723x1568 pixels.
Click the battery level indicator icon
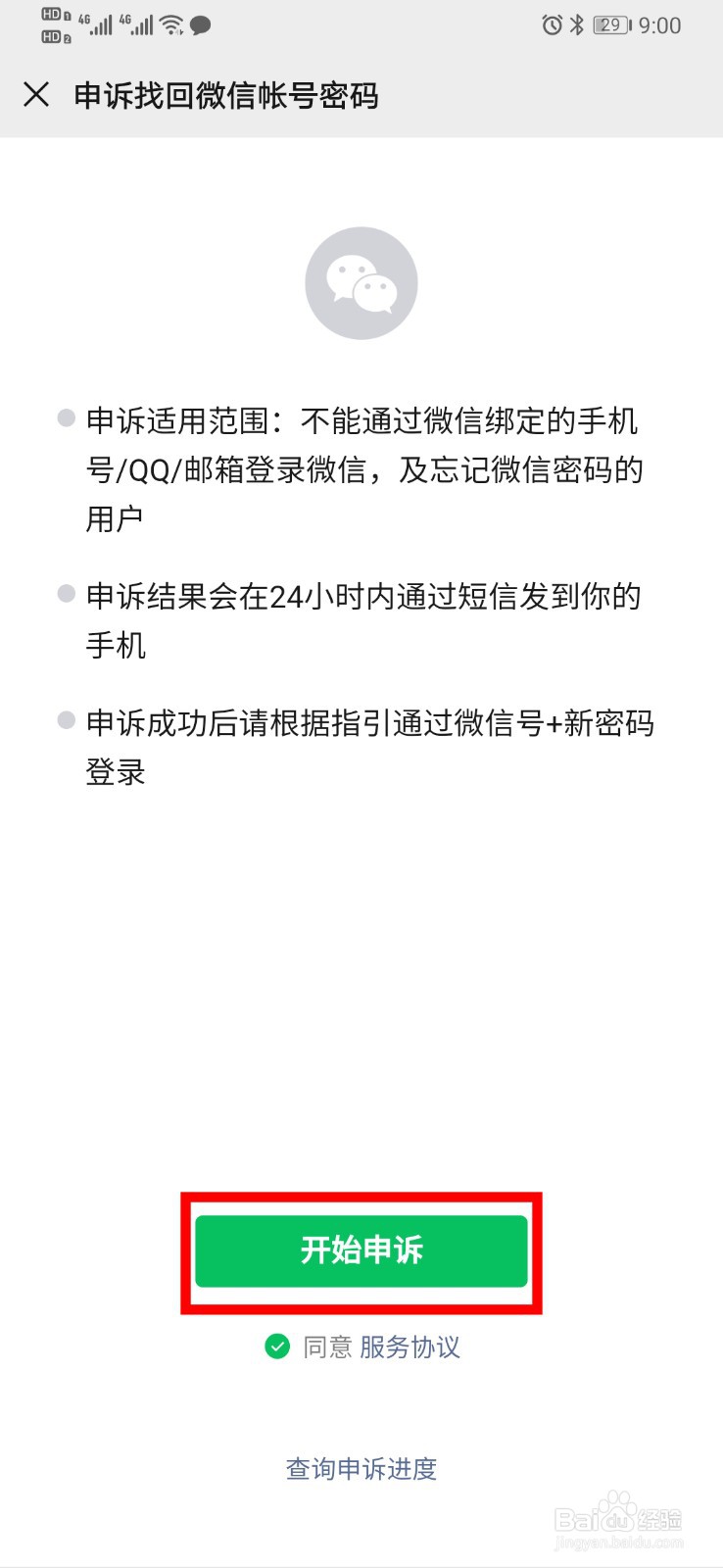tap(609, 25)
